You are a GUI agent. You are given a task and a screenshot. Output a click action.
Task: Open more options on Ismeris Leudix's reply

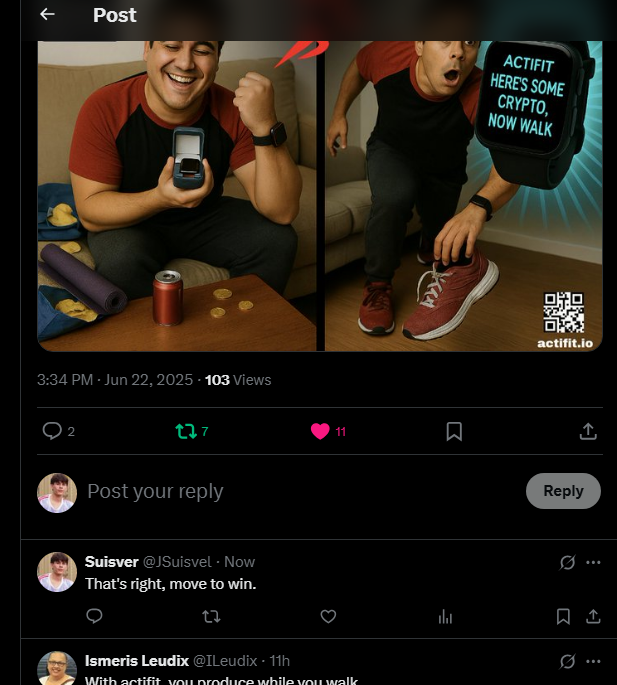[x=593, y=661]
